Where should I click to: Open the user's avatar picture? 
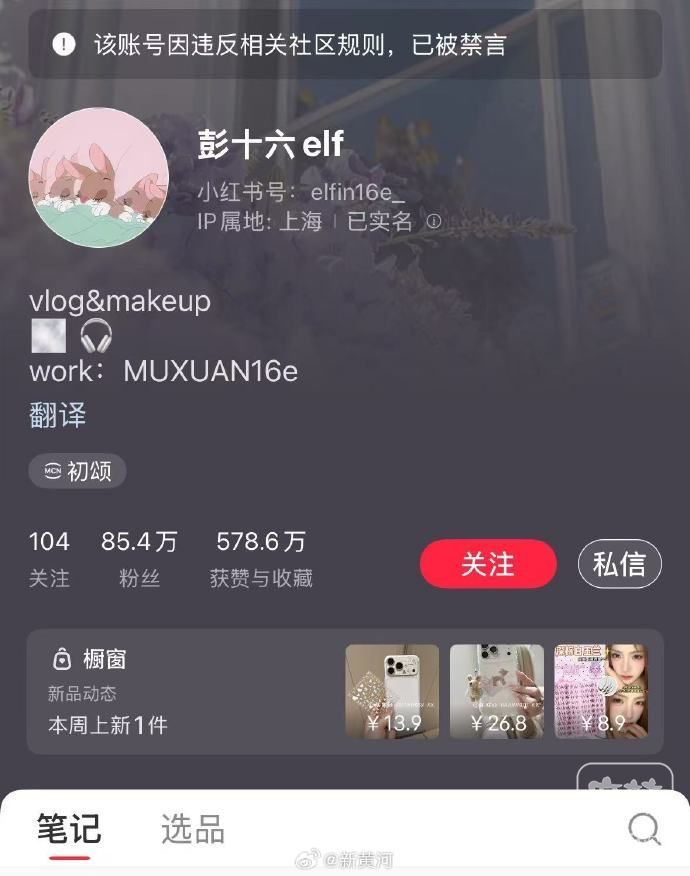click(97, 176)
